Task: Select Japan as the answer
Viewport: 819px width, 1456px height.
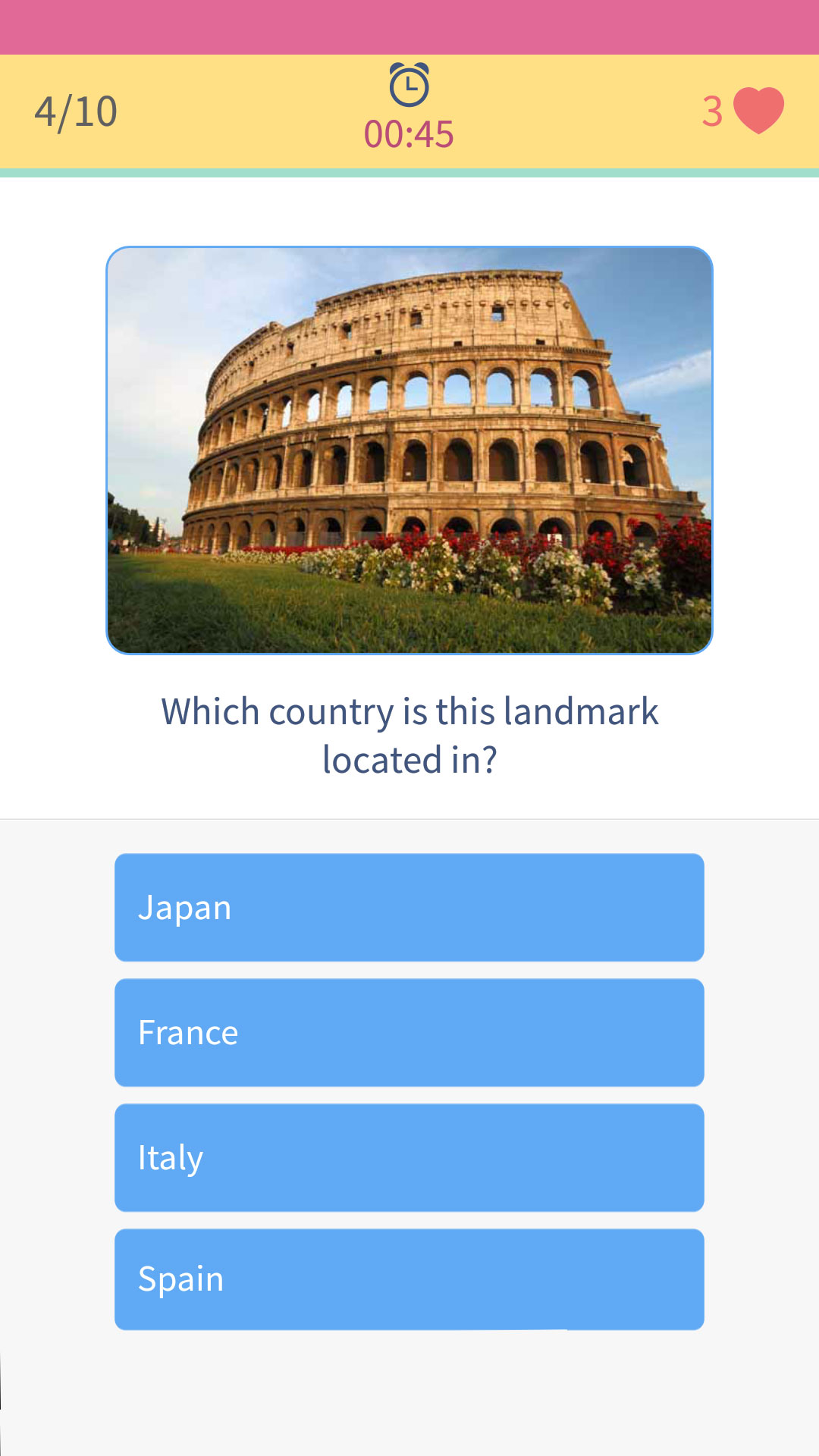Action: pos(409,907)
